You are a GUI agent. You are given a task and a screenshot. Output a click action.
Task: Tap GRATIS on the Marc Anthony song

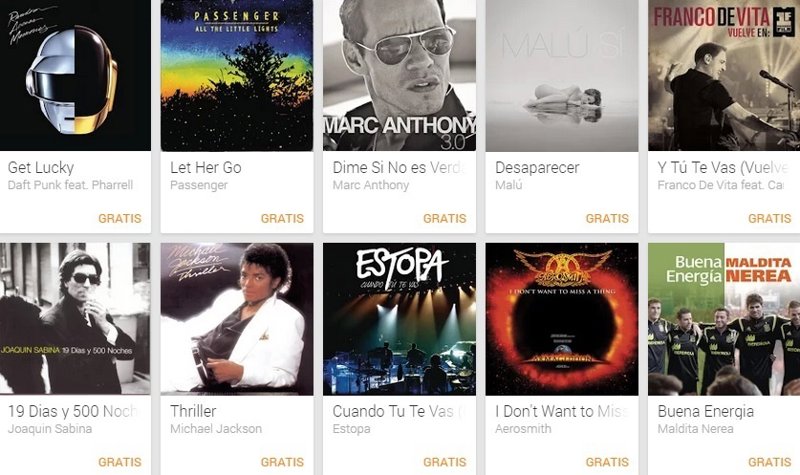(x=444, y=218)
